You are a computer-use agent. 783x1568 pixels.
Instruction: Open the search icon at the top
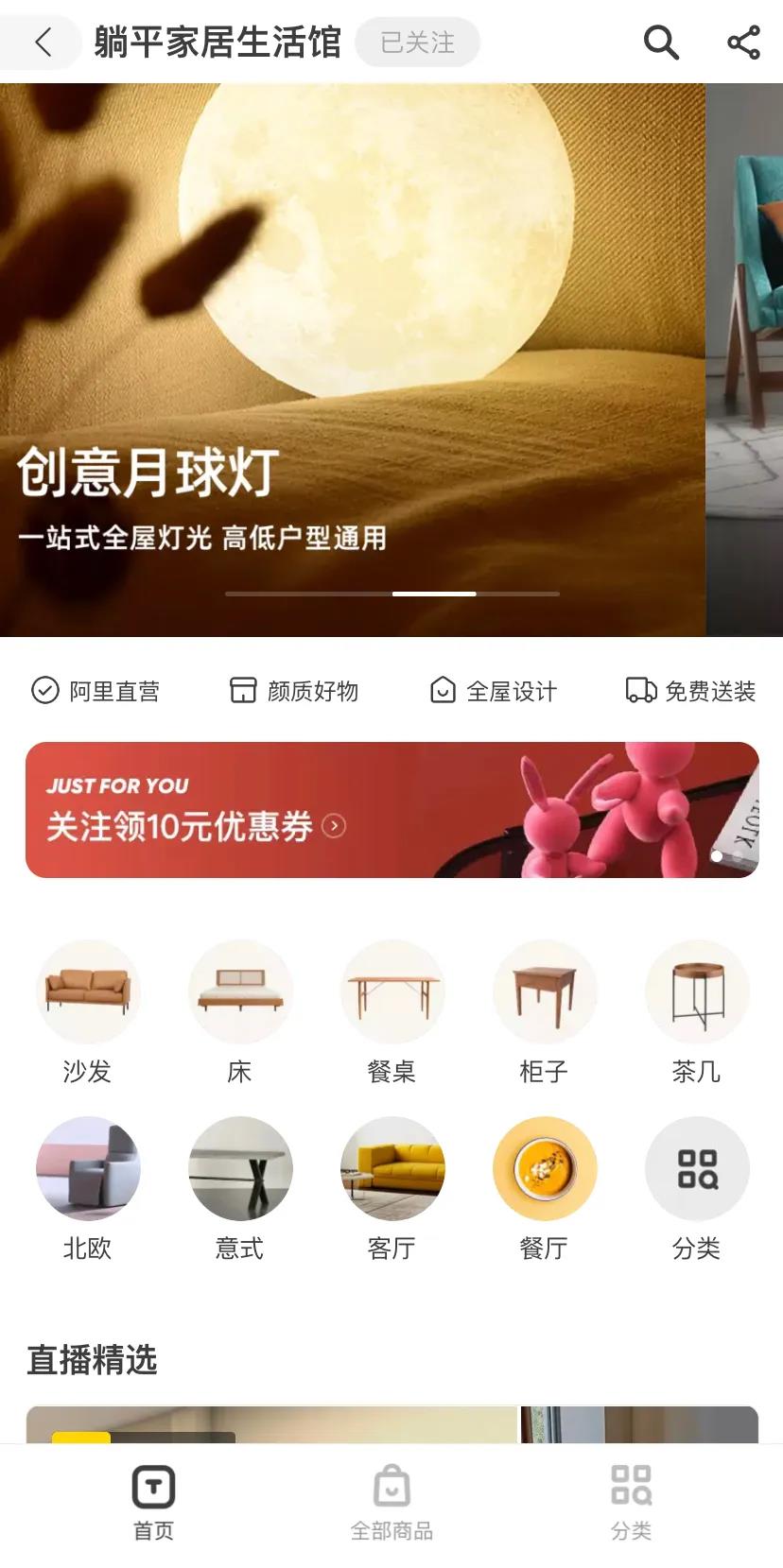(660, 43)
